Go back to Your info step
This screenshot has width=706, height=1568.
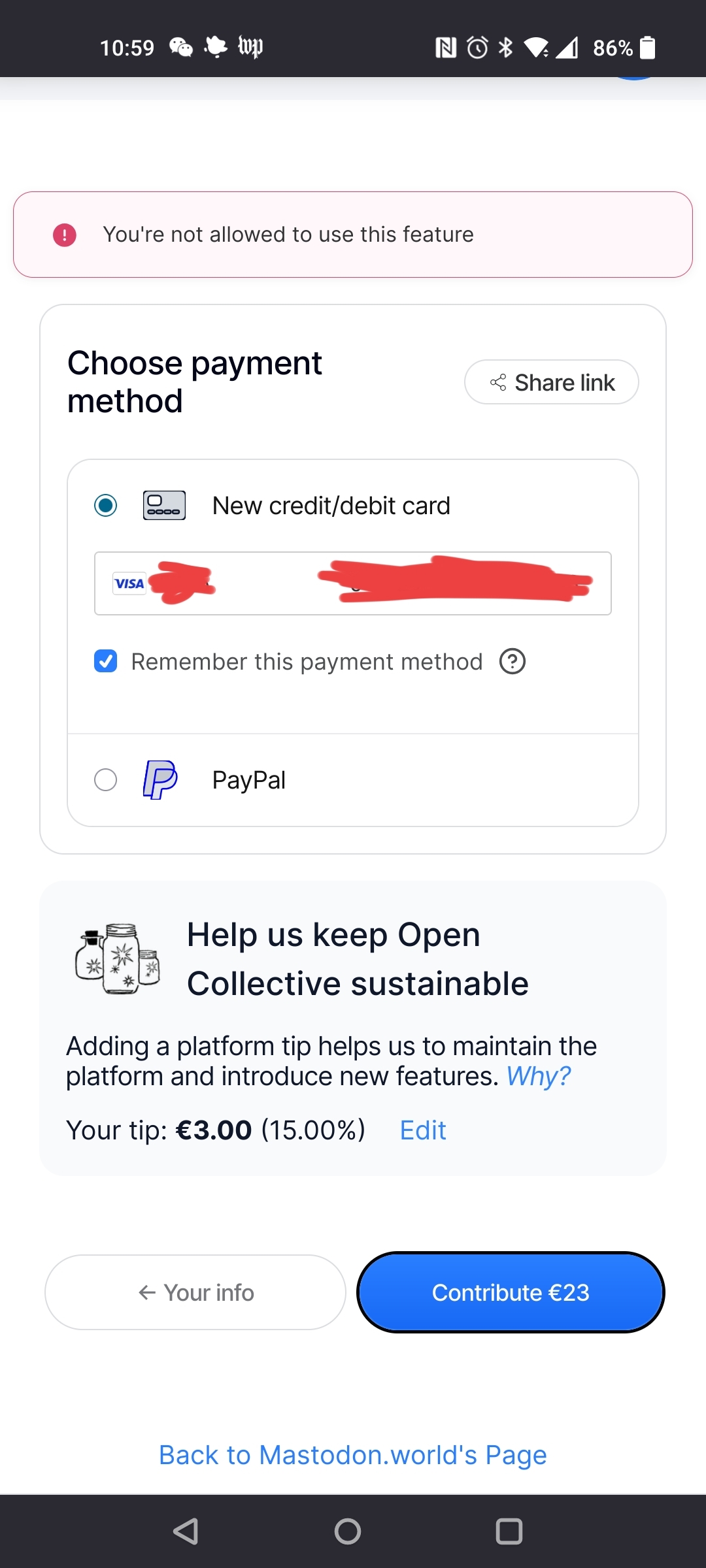(x=195, y=1292)
